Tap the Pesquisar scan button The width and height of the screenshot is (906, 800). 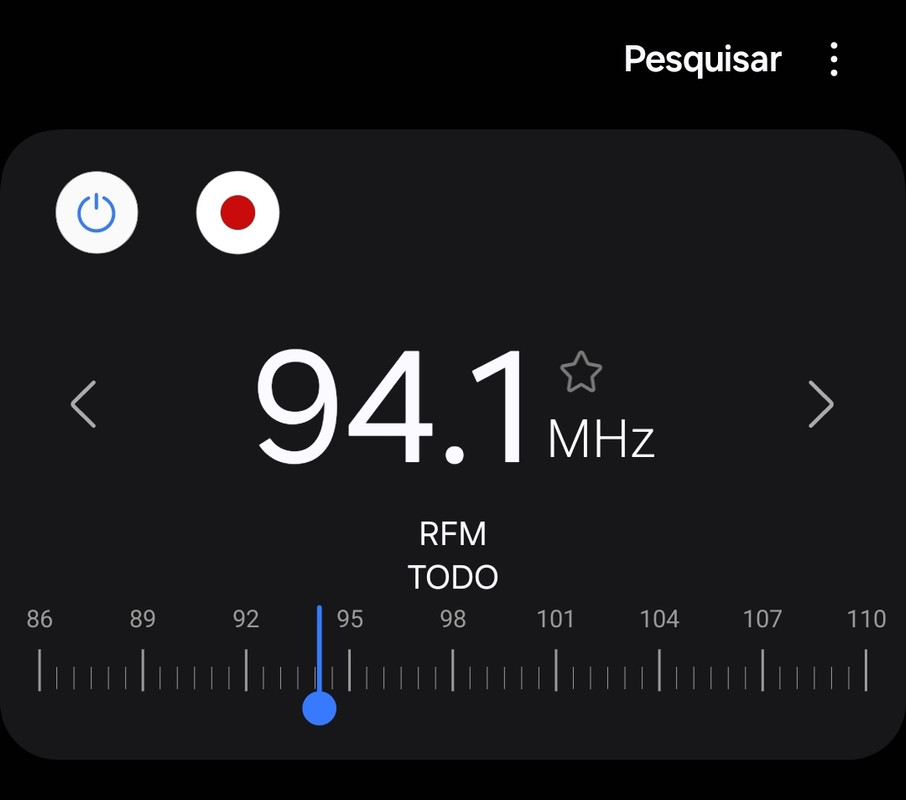[x=702, y=59]
